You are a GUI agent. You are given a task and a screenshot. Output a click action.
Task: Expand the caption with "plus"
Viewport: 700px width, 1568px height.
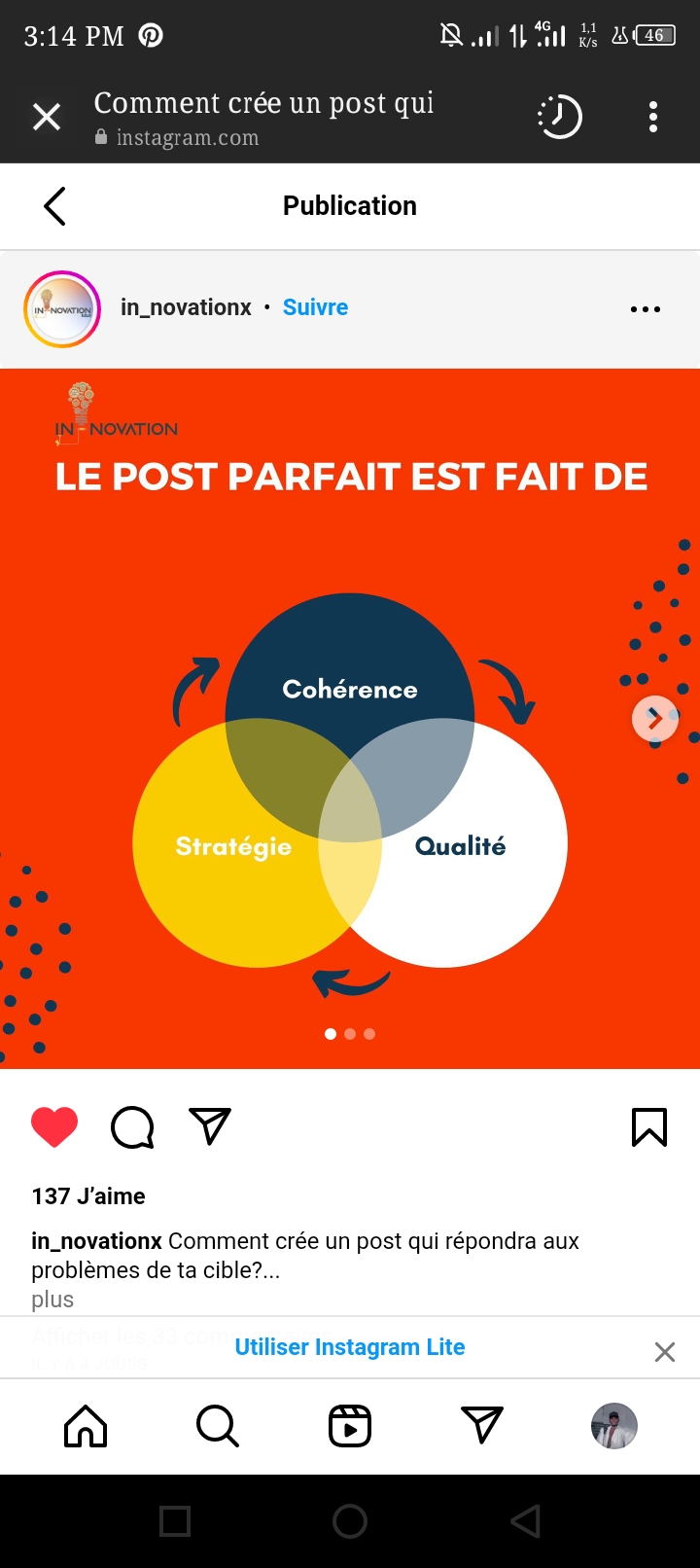pos(52,1300)
